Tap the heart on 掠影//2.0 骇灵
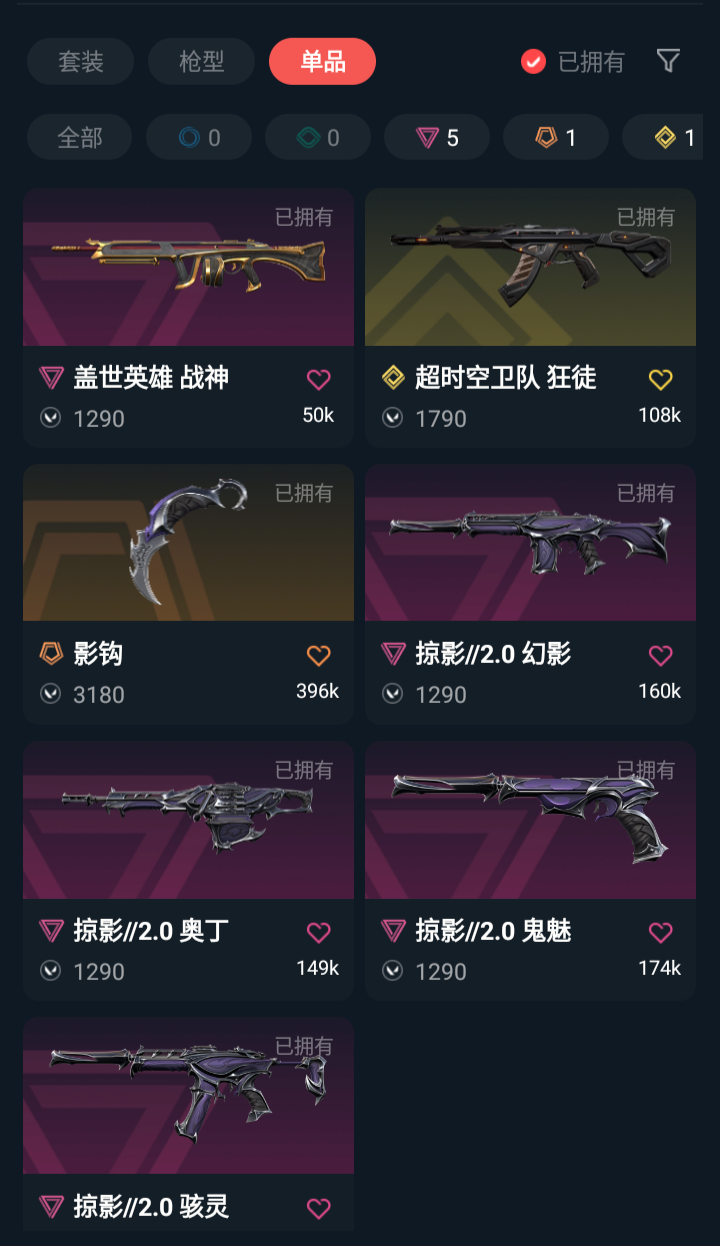This screenshot has width=720, height=1246. click(318, 1208)
